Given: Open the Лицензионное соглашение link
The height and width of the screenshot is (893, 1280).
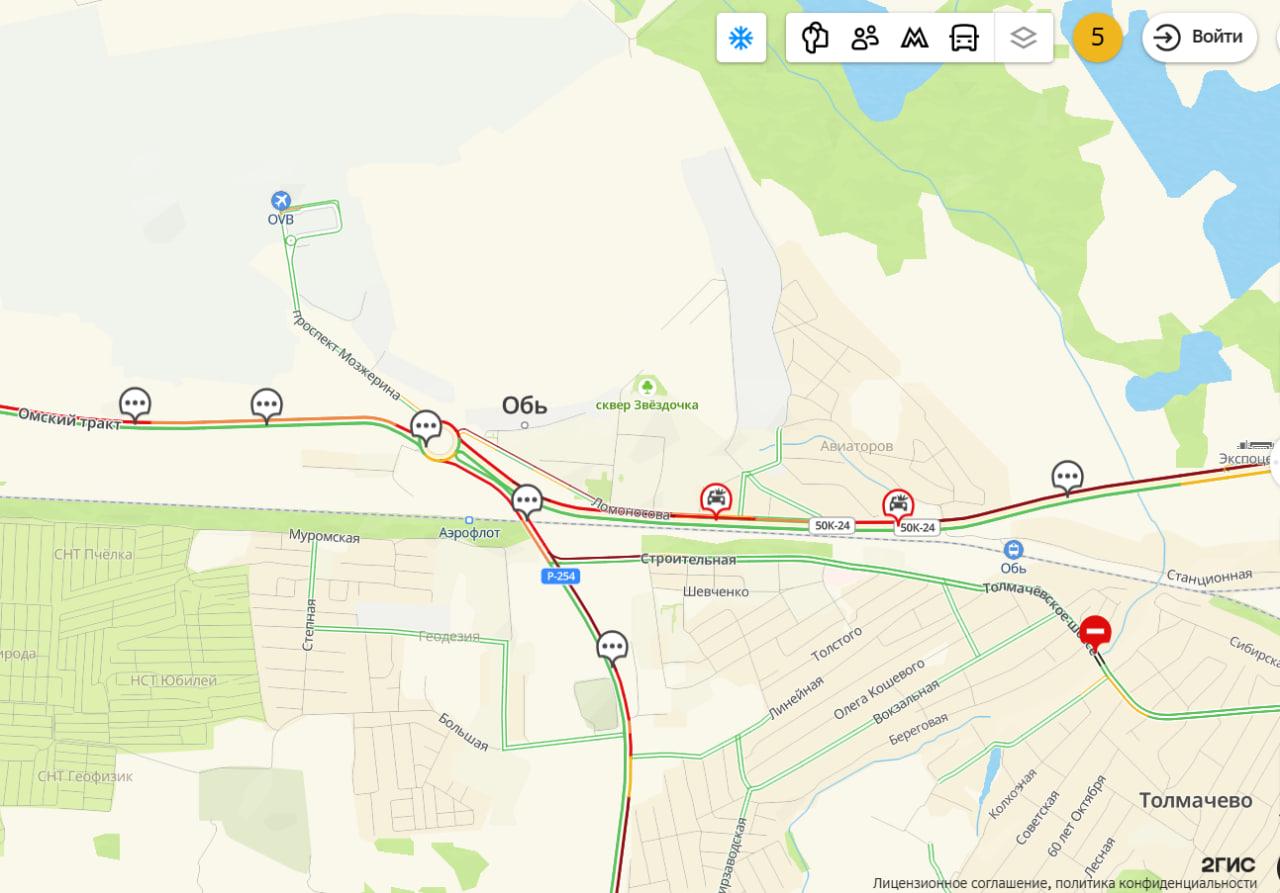Looking at the screenshot, I should click(x=959, y=883).
